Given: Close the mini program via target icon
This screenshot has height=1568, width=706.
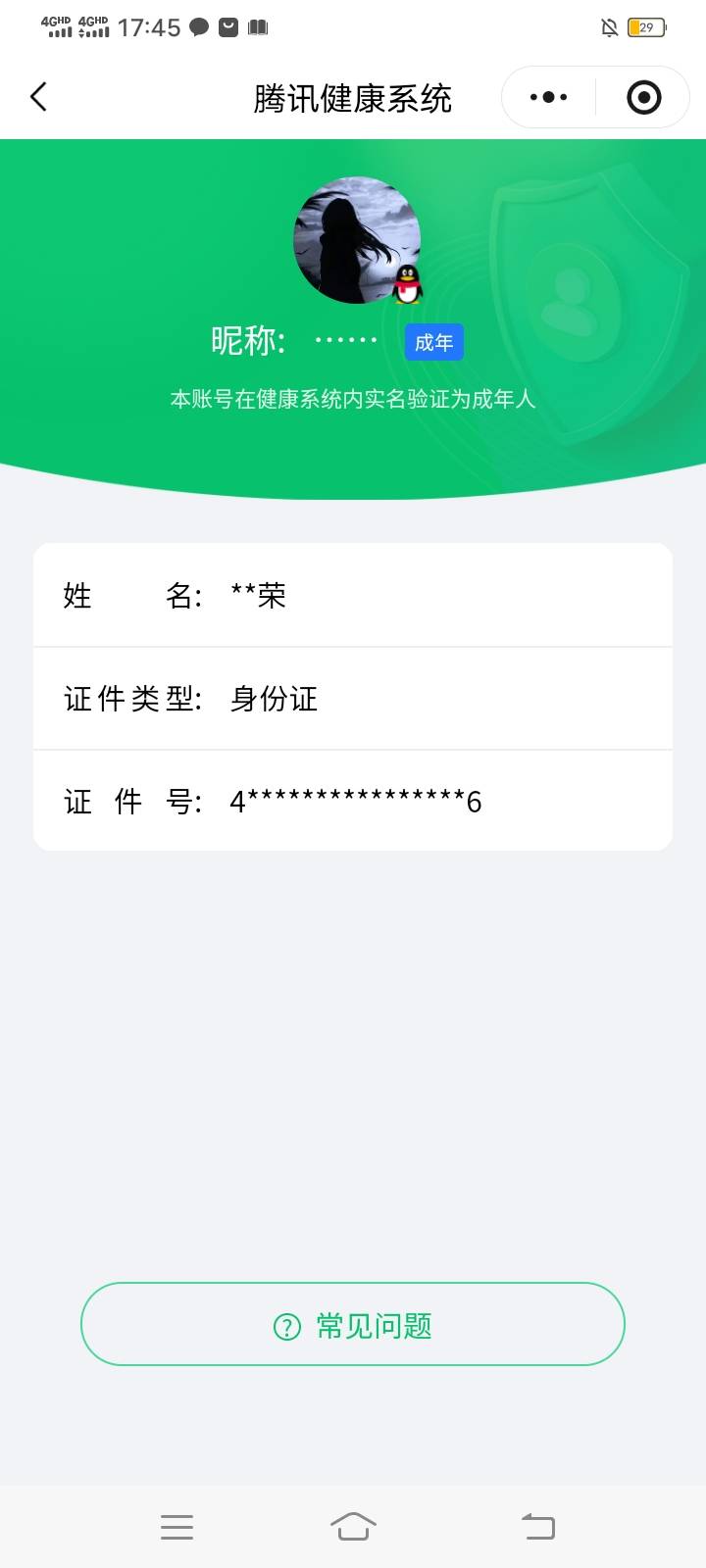Looking at the screenshot, I should [x=643, y=97].
